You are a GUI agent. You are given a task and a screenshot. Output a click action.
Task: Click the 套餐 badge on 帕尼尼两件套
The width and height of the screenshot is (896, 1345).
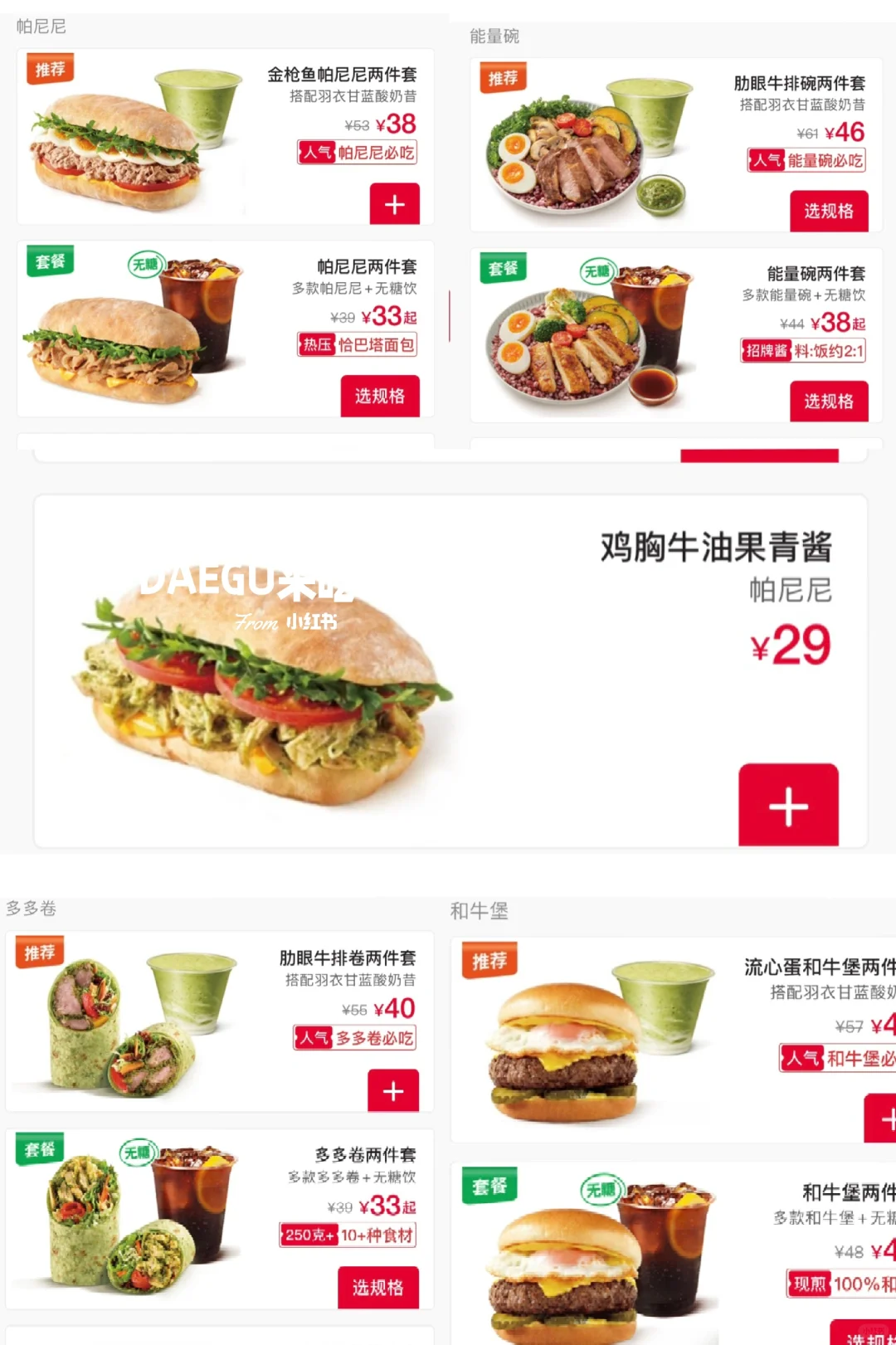pyautogui.click(x=48, y=260)
